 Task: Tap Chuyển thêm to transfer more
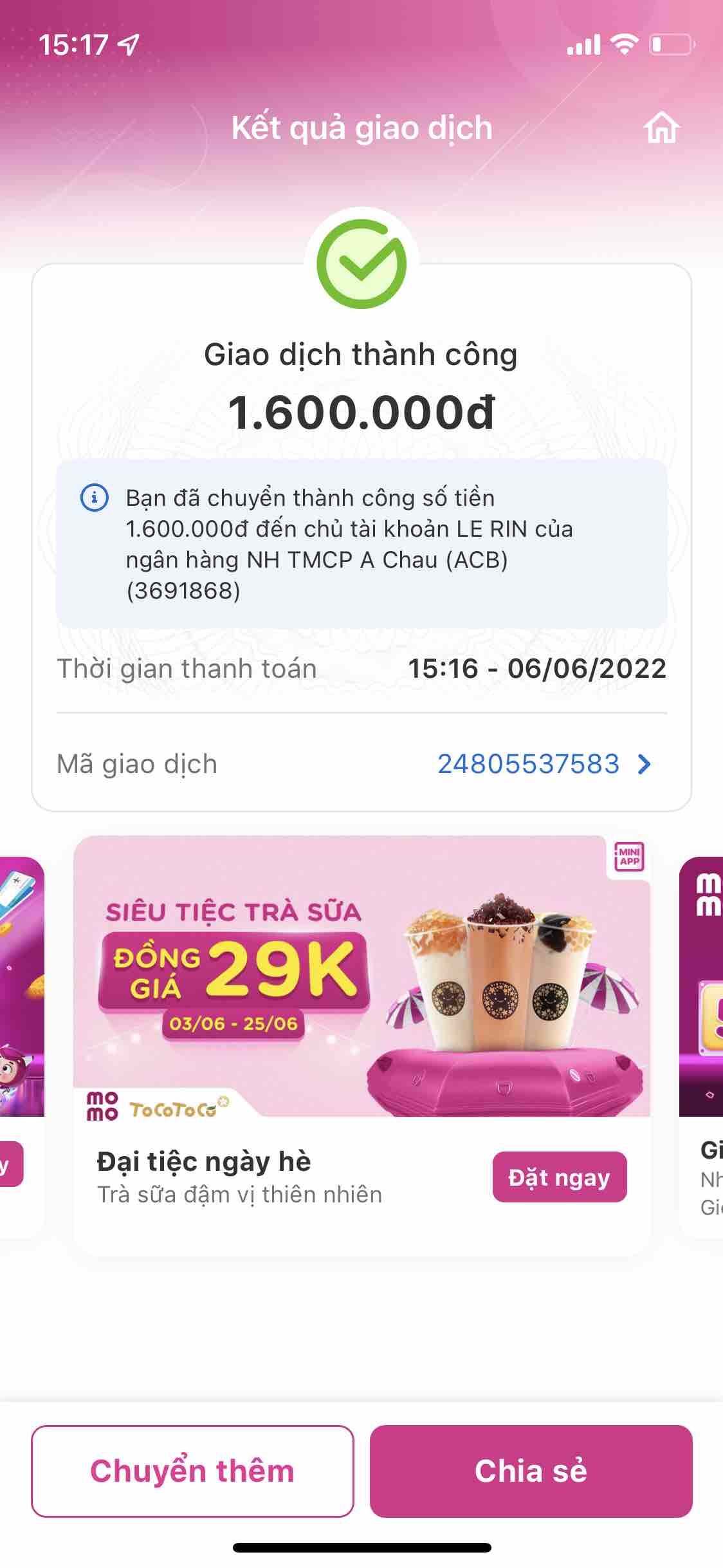point(192,1471)
